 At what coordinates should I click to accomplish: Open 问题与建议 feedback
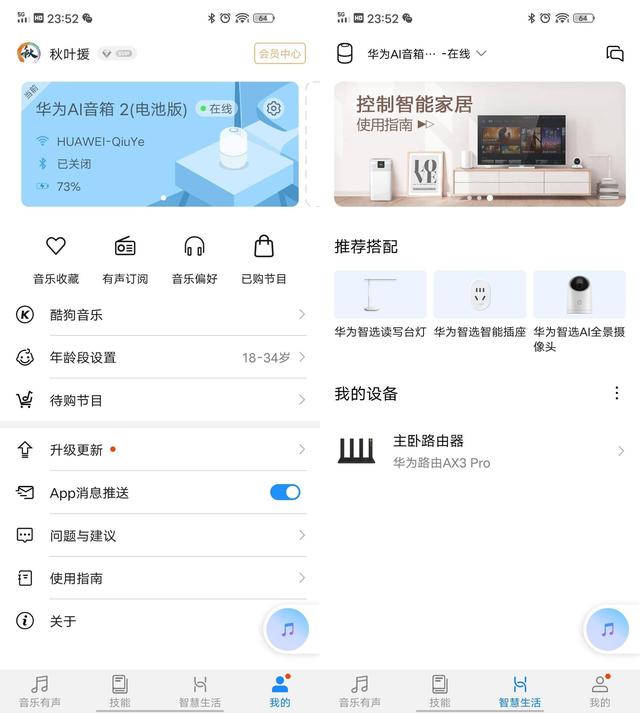click(x=160, y=535)
